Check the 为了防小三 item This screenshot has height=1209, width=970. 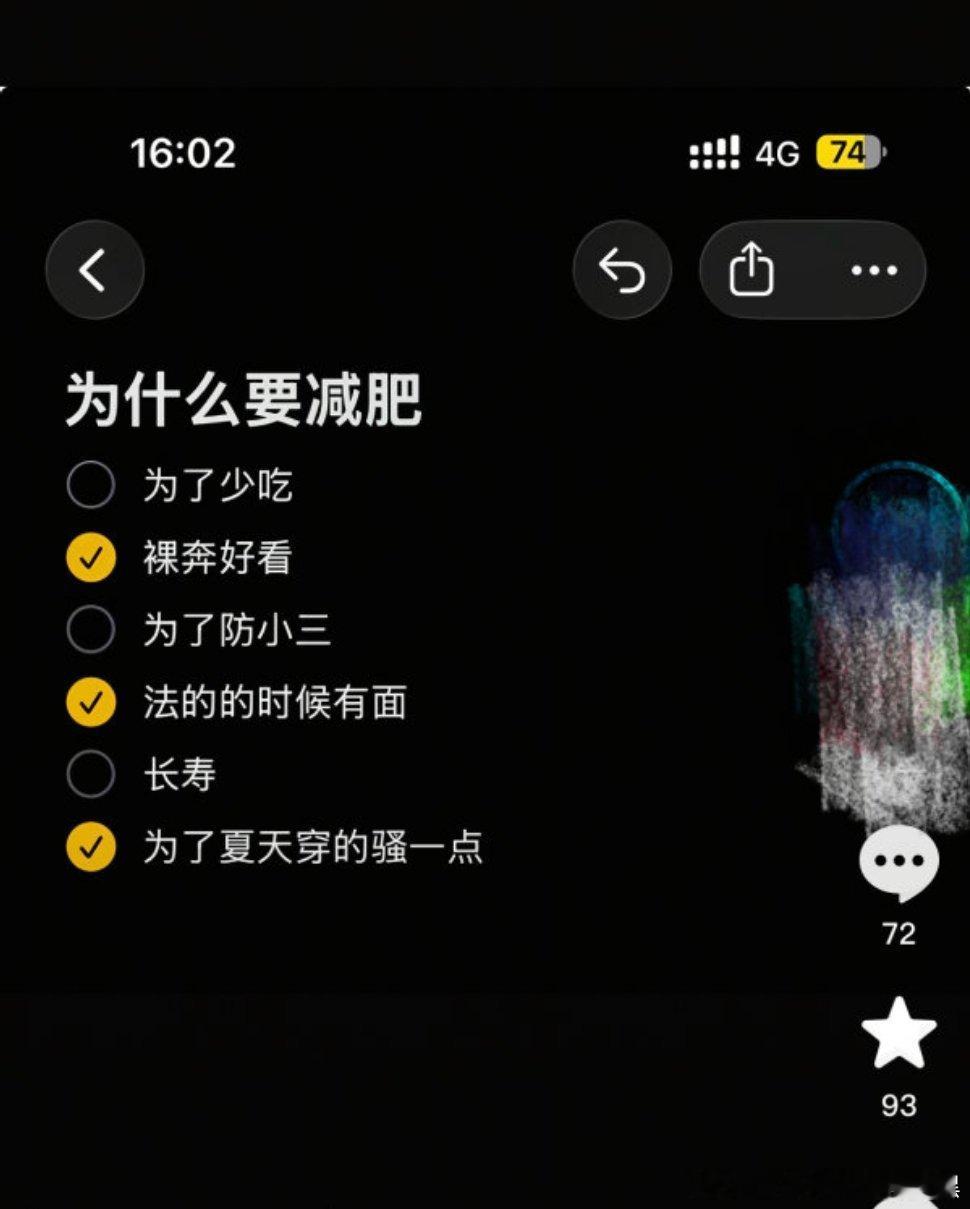(x=91, y=630)
